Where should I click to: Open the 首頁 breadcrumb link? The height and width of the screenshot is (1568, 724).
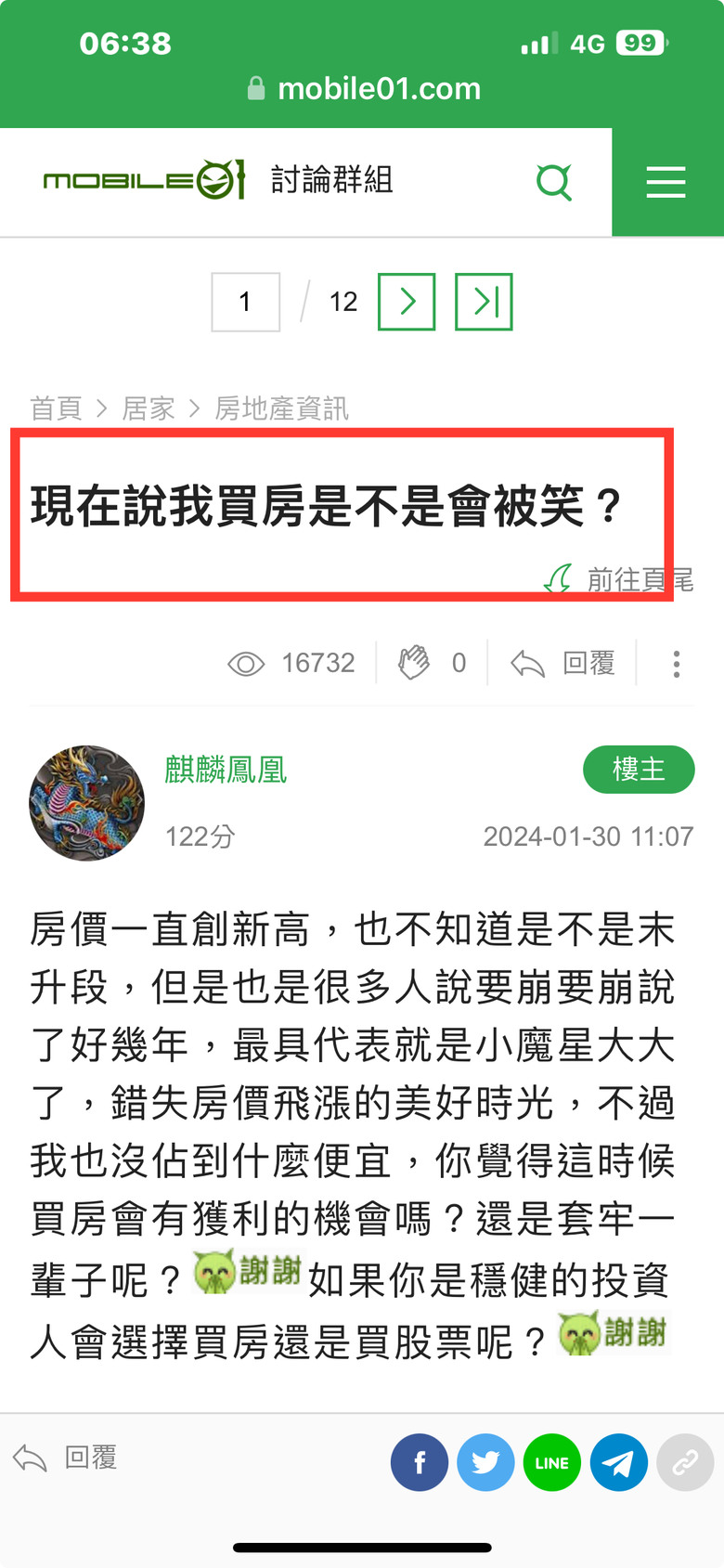(x=56, y=408)
